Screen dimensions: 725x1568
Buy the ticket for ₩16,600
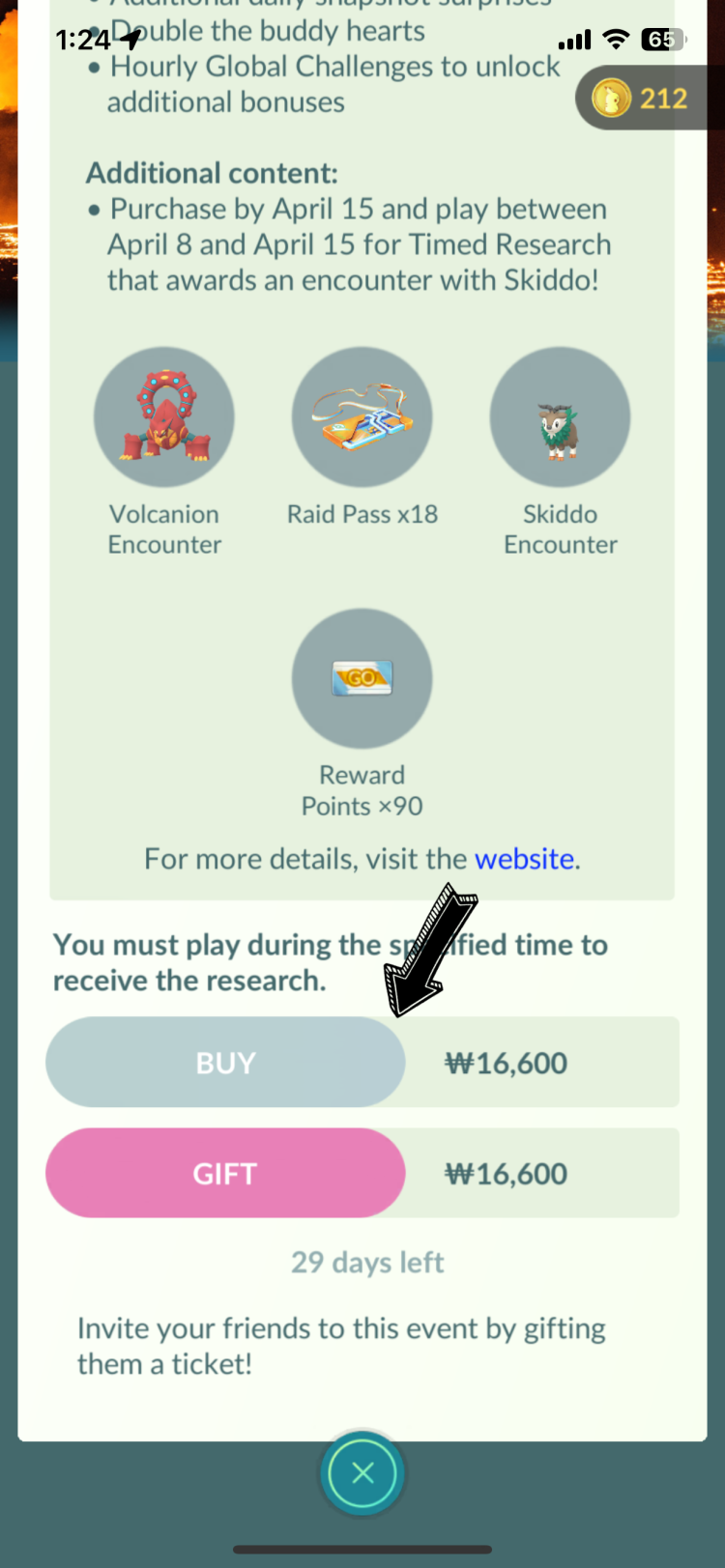(x=225, y=1062)
